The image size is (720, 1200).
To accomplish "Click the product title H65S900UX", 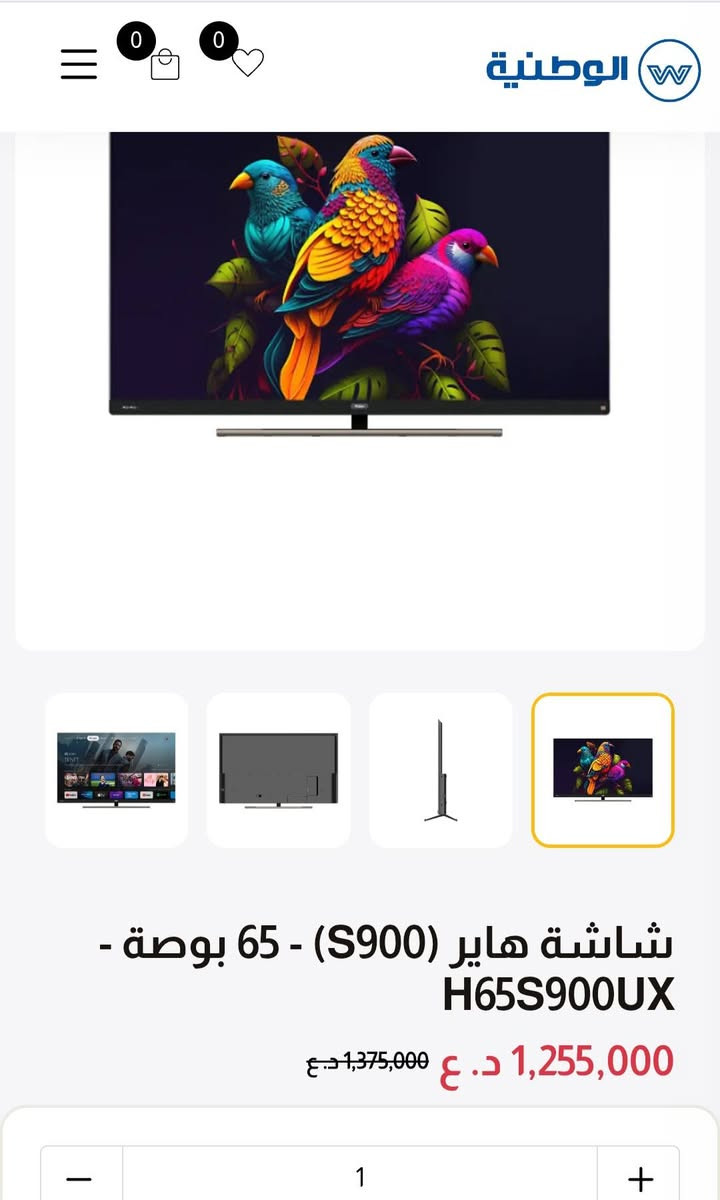I will pos(556,995).
